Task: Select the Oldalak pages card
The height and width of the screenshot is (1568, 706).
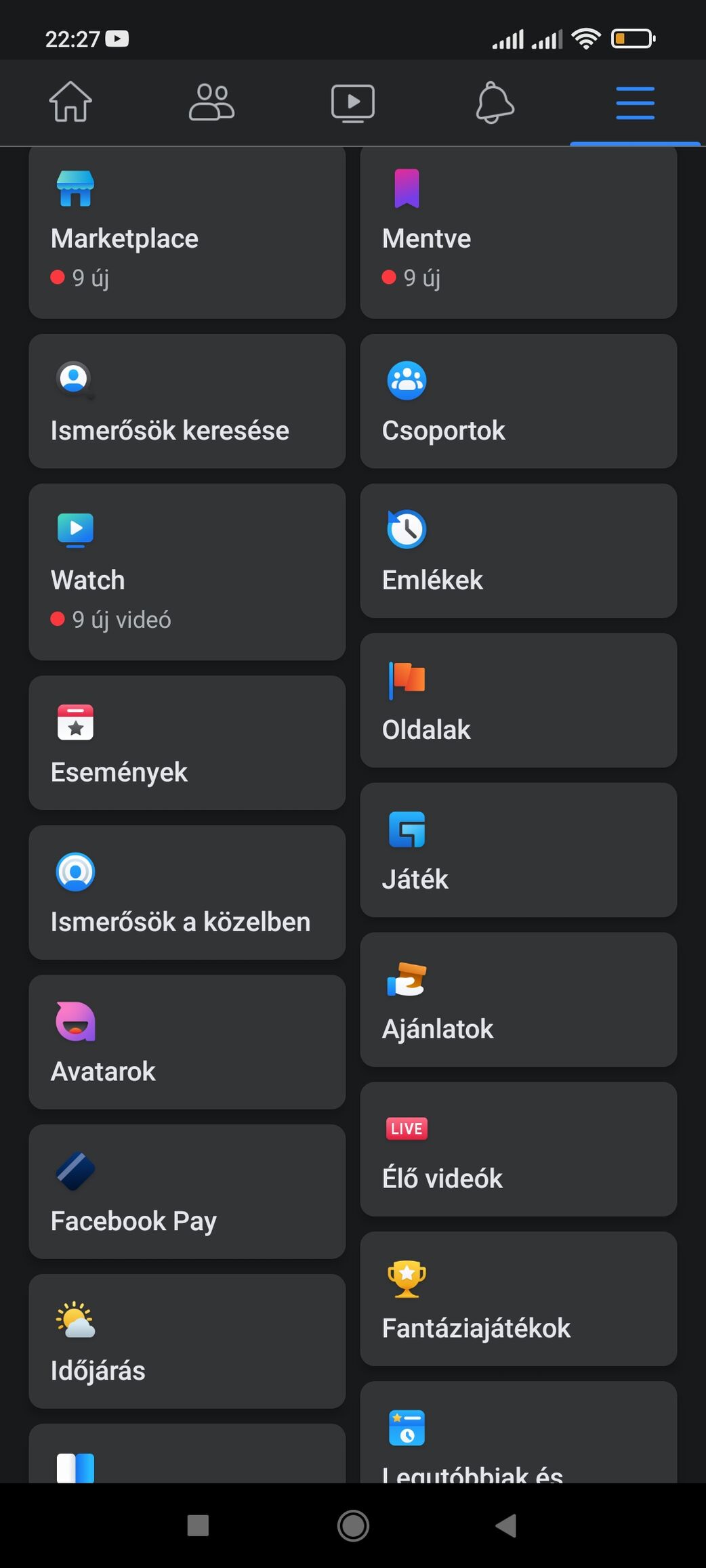Action: [518, 700]
